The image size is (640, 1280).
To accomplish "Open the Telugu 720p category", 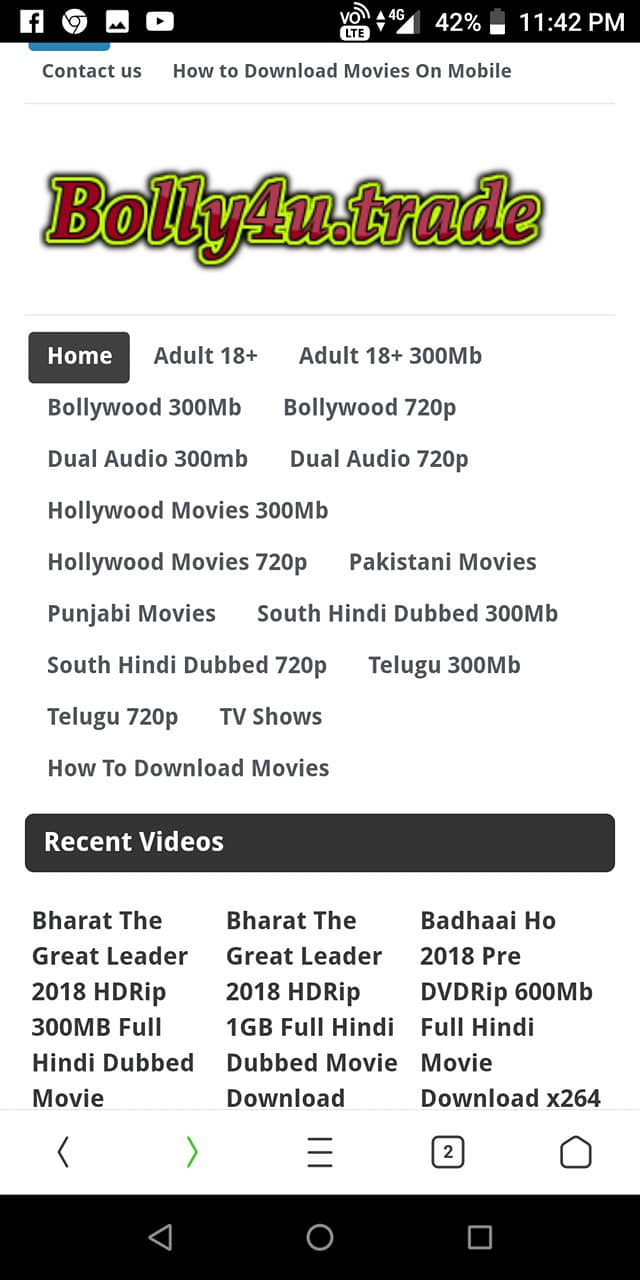I will [113, 717].
